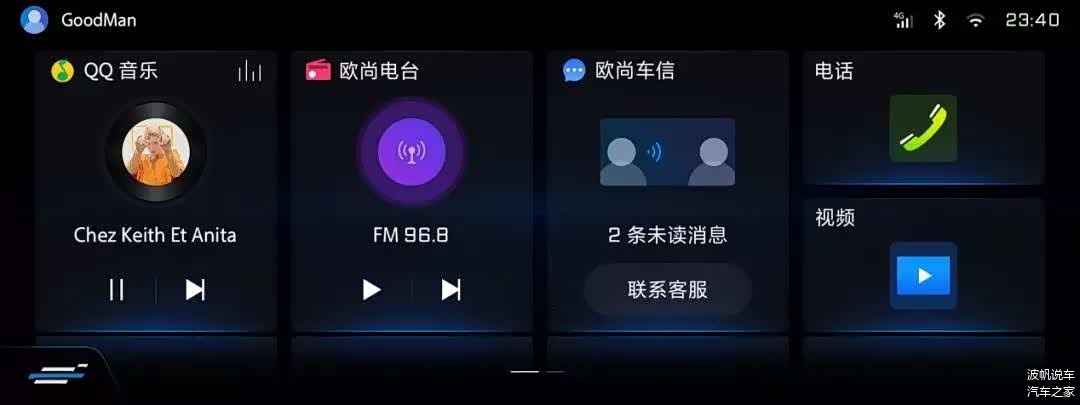The image size is (1080, 405).
Task: Play FM 96.8 radio
Action: coord(371,290)
